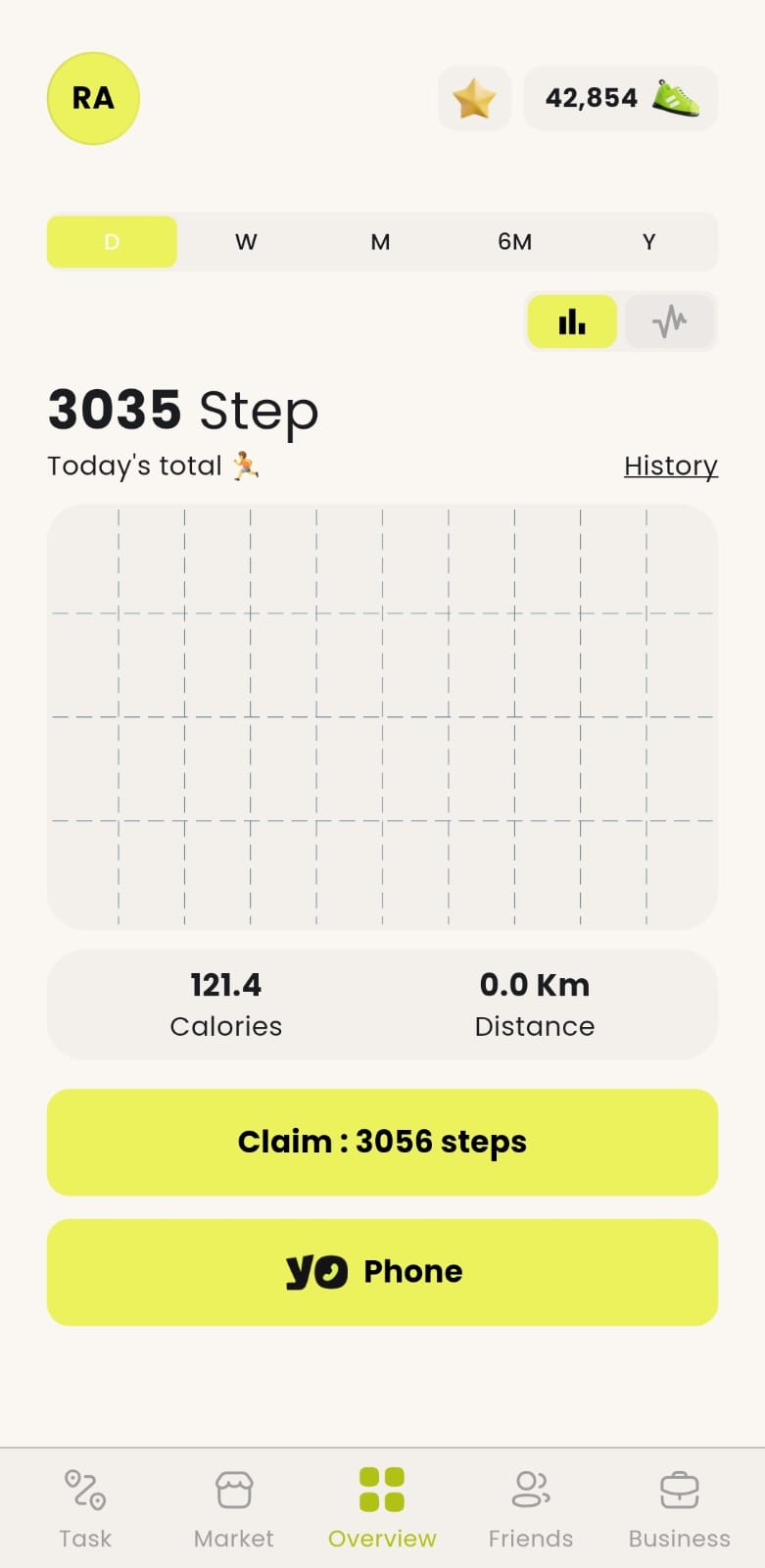This screenshot has width=765, height=1568.
Task: Open the RA profile avatar
Action: click(x=93, y=98)
